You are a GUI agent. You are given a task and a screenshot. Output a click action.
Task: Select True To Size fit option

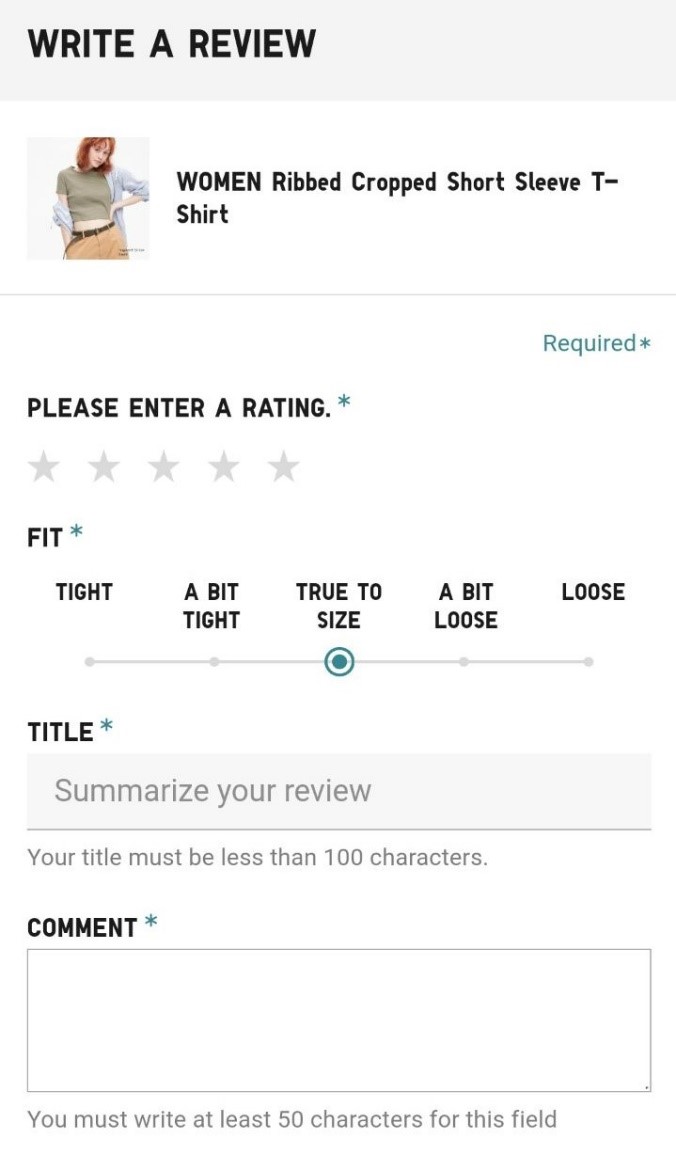[339, 661]
